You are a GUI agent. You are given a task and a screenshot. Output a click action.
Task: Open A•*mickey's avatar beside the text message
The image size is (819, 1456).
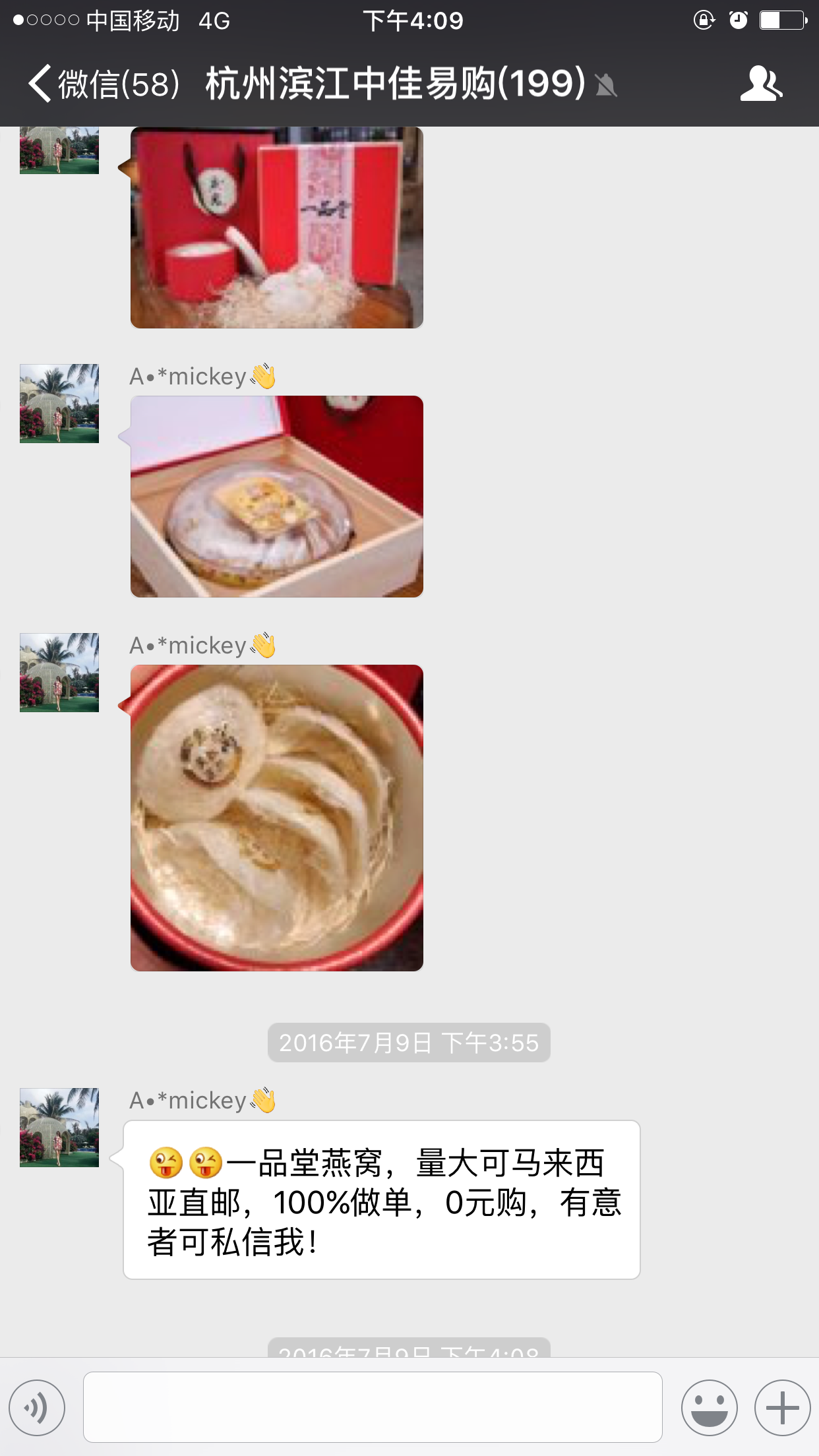59,1128
